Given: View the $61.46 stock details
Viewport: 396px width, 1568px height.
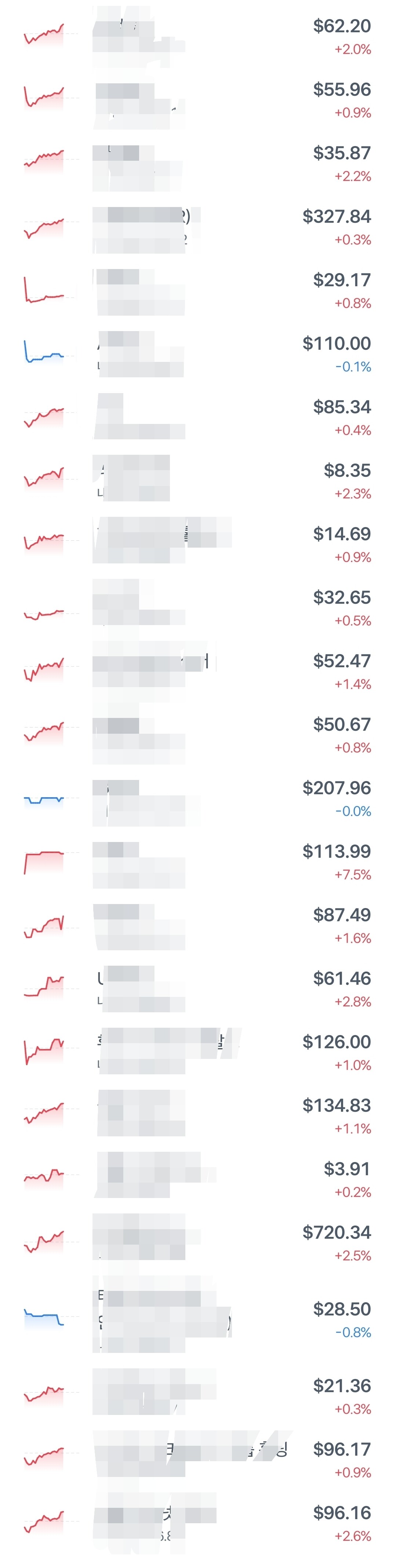Looking at the screenshot, I should click(198, 989).
